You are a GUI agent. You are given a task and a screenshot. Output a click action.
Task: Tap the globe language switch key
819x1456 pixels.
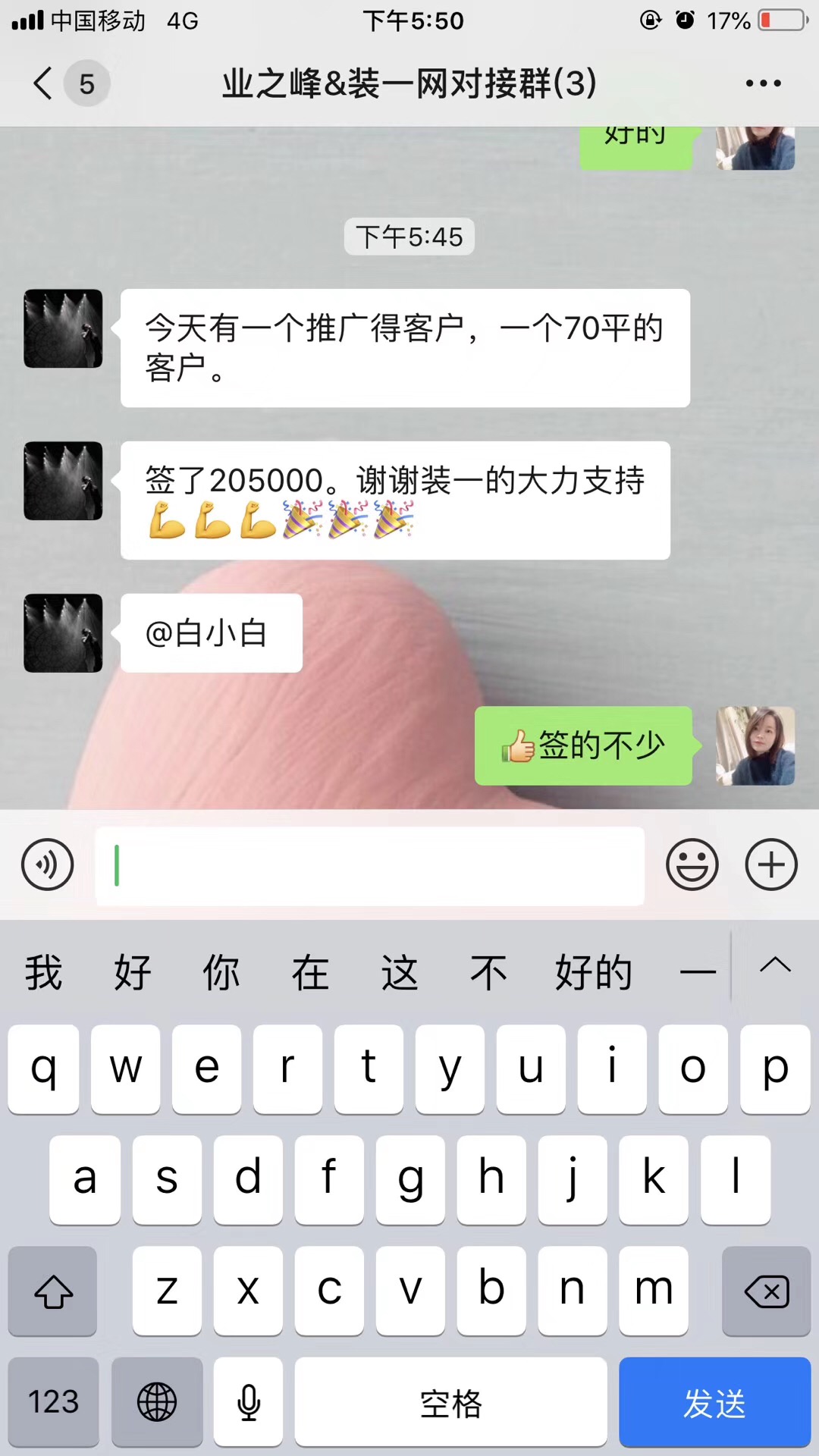point(157,1402)
